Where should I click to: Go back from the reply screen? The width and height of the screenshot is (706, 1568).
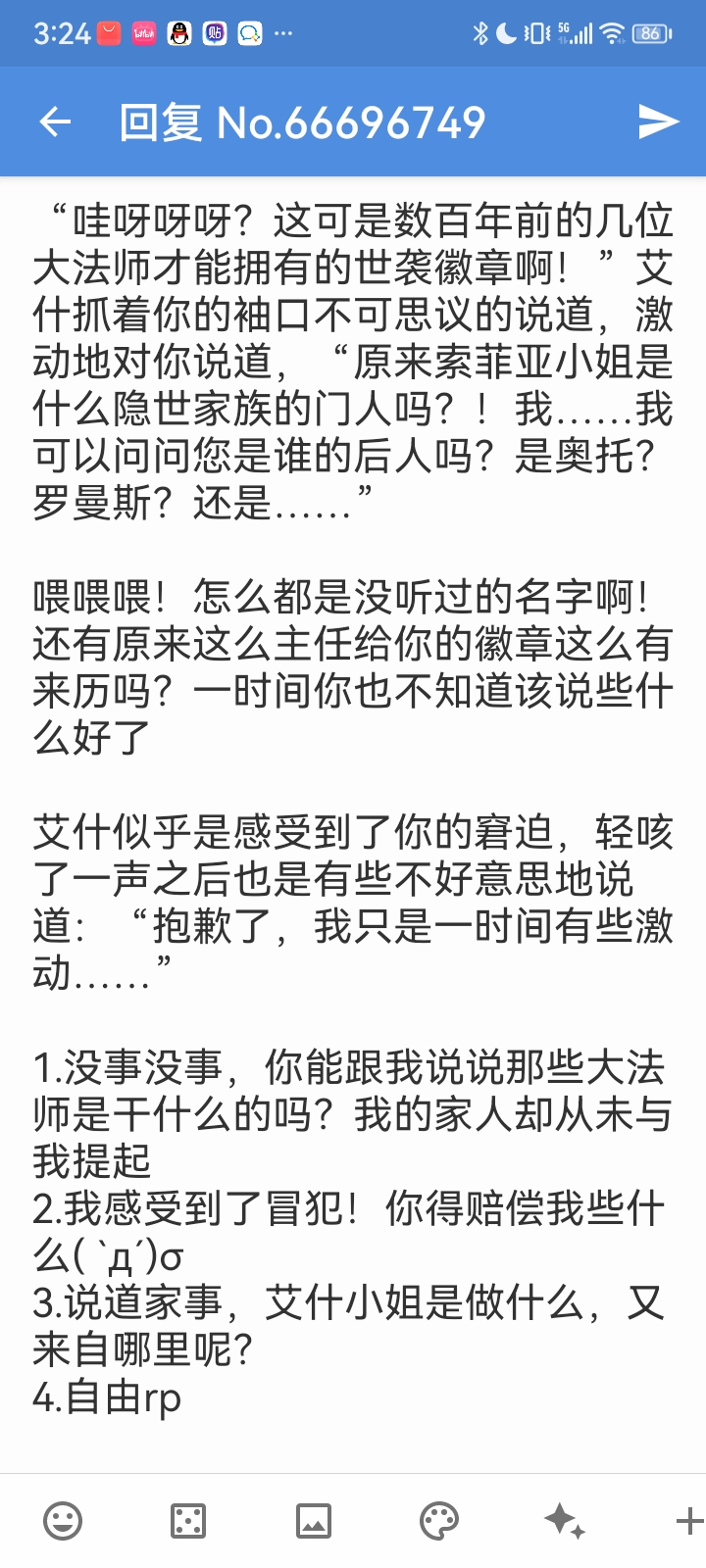(x=56, y=122)
